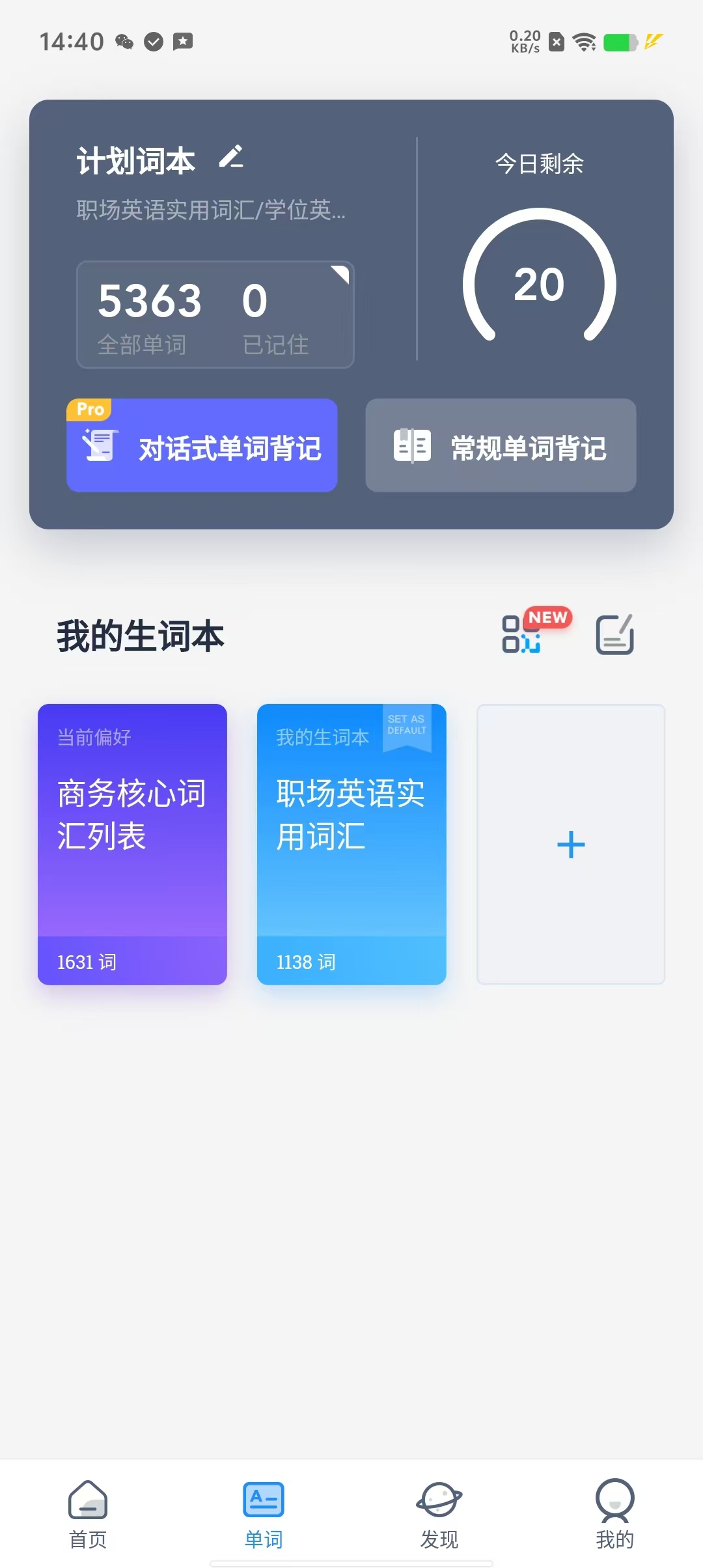Add a new wordbook with plus card

571,844
